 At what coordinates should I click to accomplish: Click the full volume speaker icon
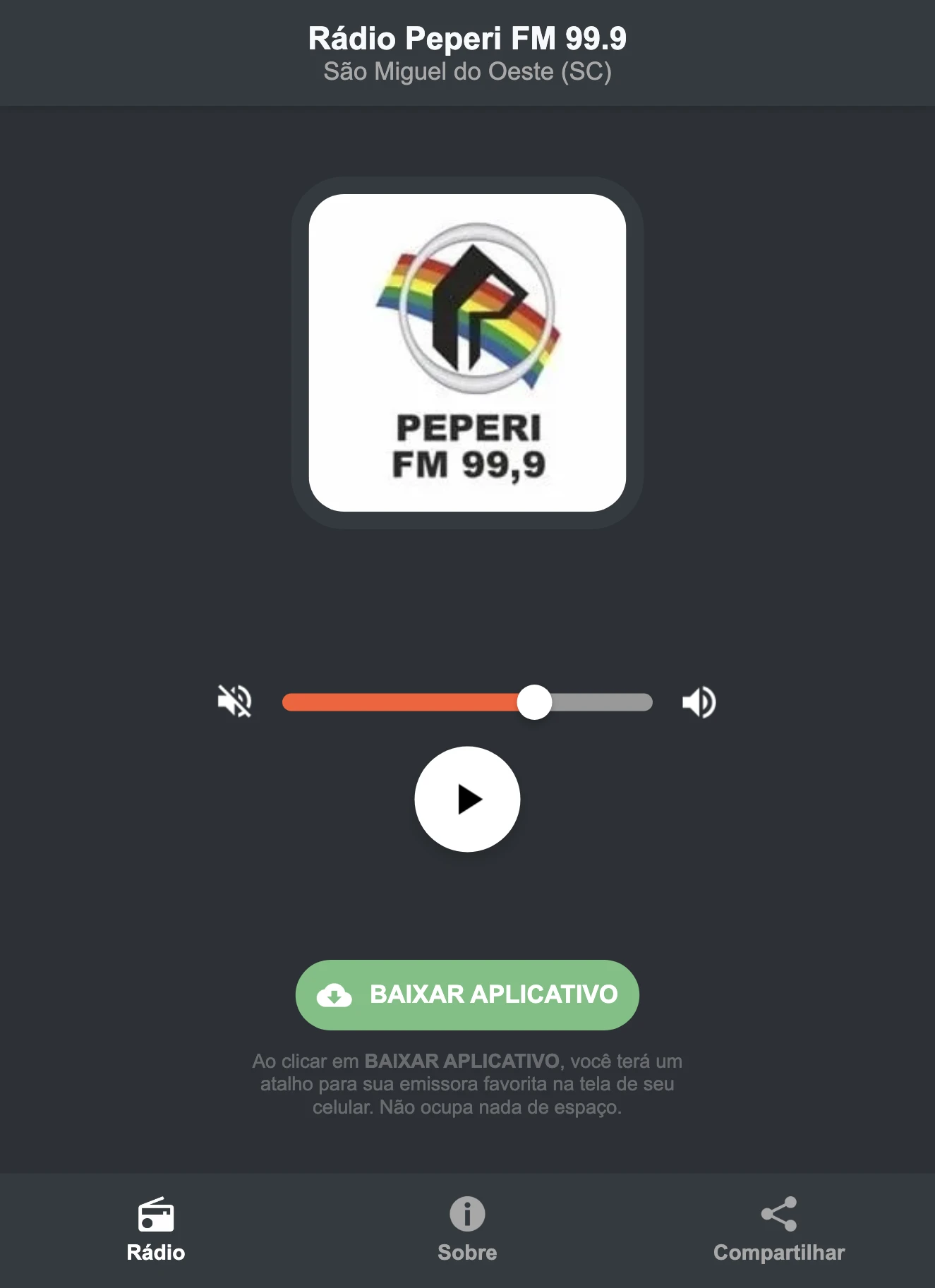699,701
